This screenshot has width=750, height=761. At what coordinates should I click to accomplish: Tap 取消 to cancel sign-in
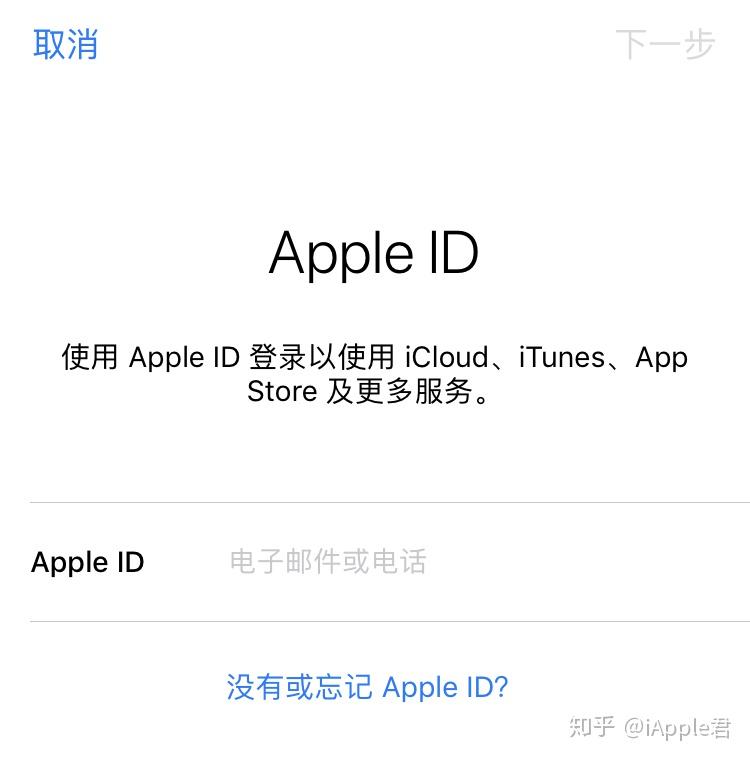(66, 45)
